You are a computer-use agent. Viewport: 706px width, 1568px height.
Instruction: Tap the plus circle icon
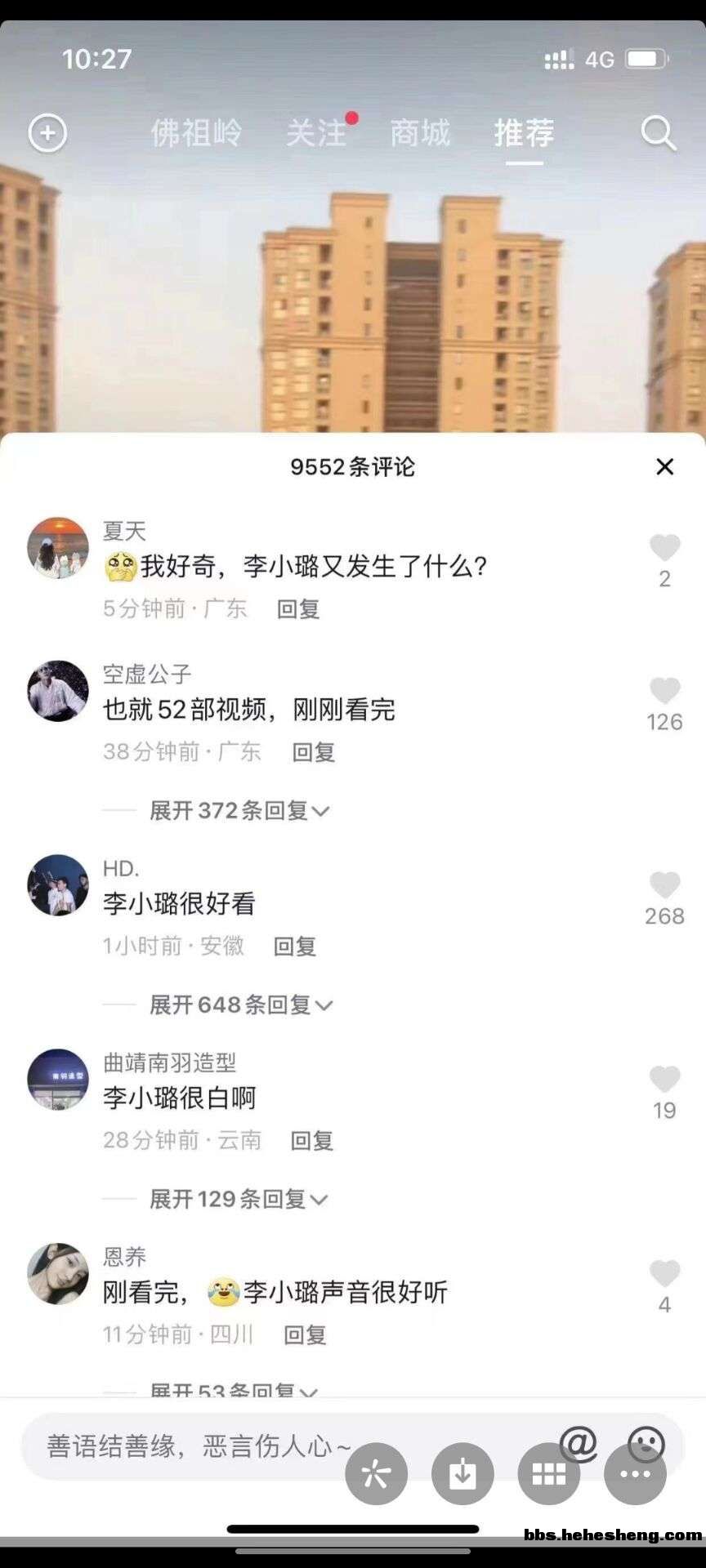(x=47, y=133)
